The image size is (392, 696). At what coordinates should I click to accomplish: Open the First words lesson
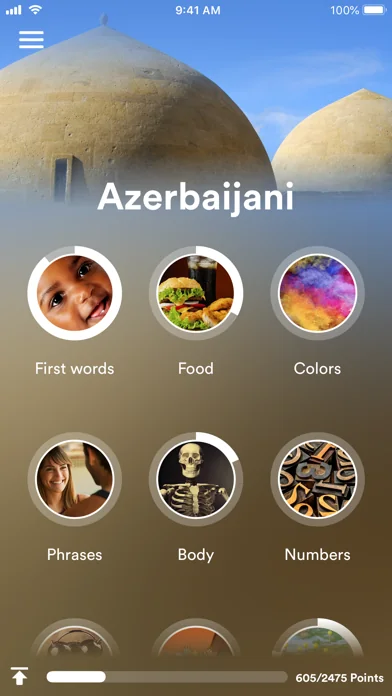[75, 293]
